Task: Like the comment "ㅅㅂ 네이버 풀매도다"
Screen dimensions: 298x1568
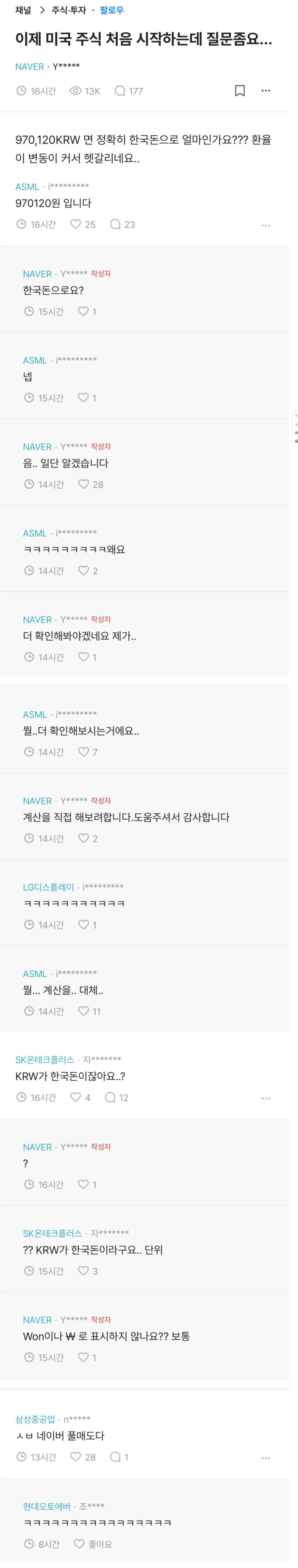Action: coord(76,1457)
